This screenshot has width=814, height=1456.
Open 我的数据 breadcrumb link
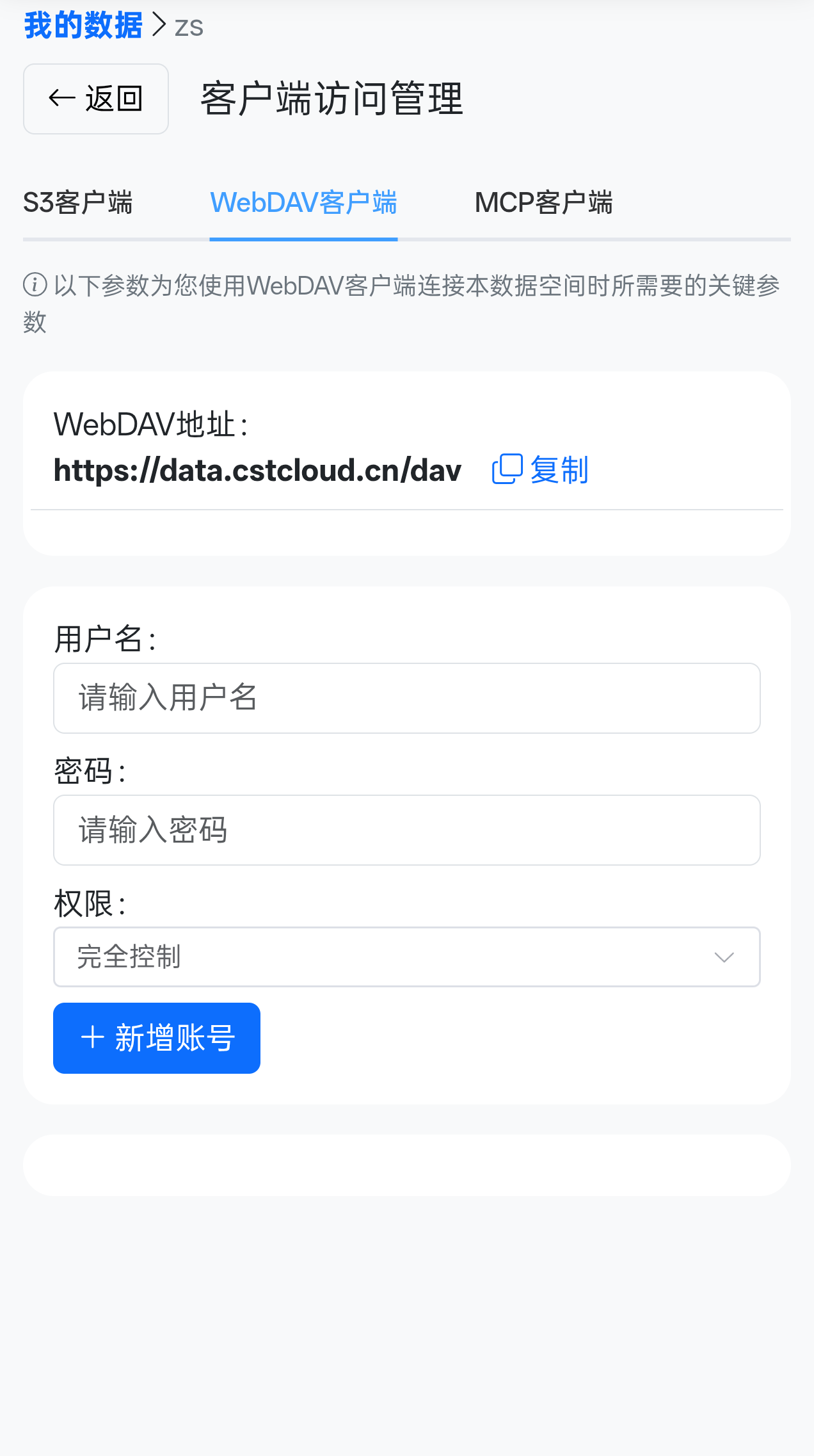[x=83, y=26]
